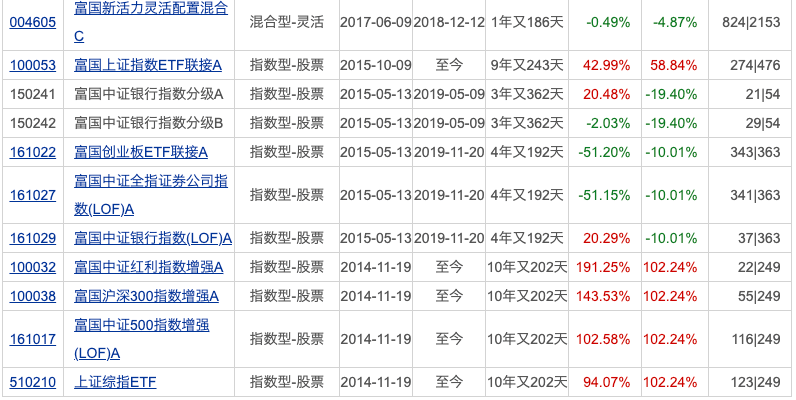Image resolution: width=796 pixels, height=400 pixels.
Task: Open fund code 100032 link
Action: tap(31, 267)
